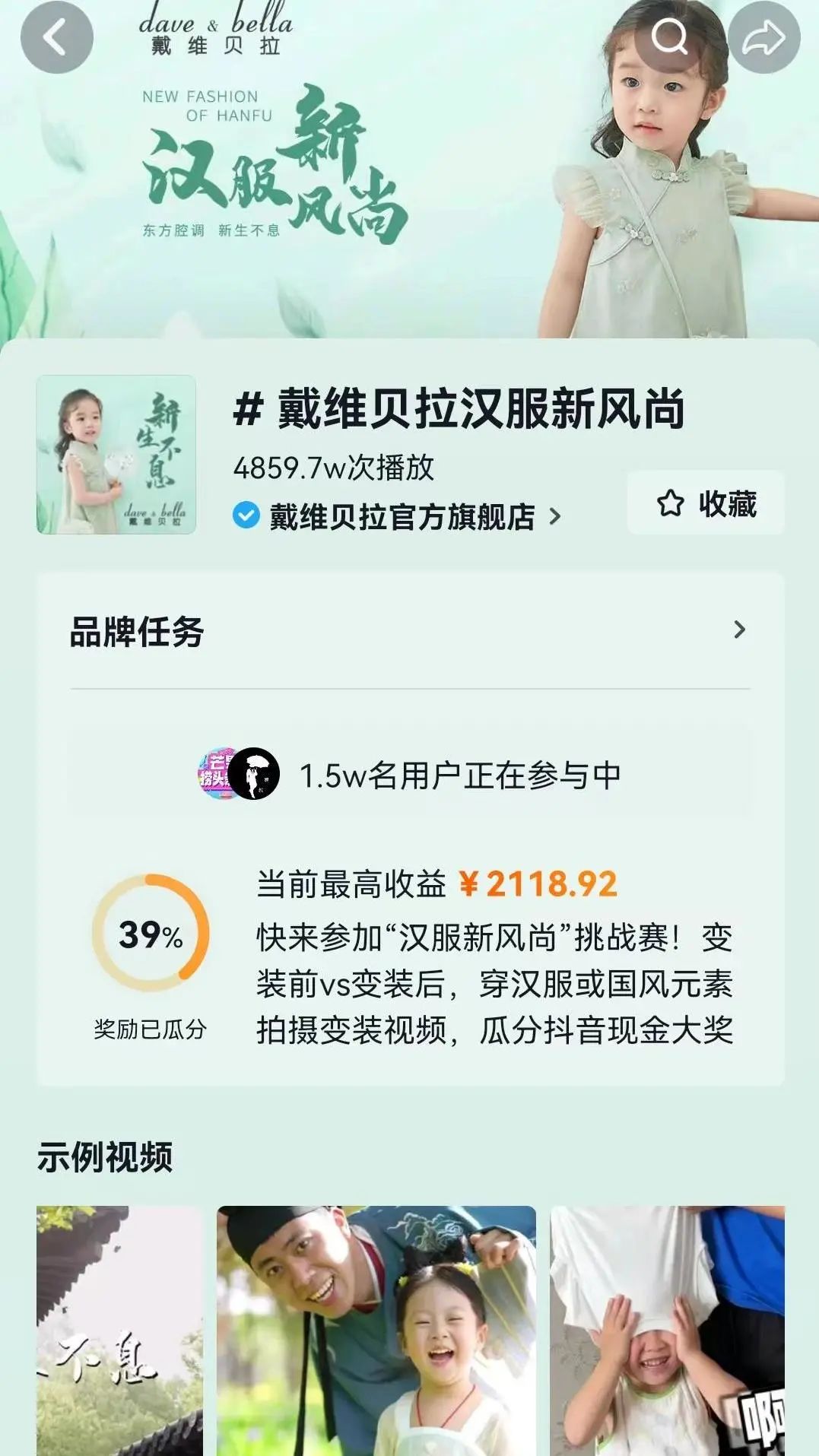
Task: Play the example video of kid covering eyes
Action: click(x=667, y=1331)
